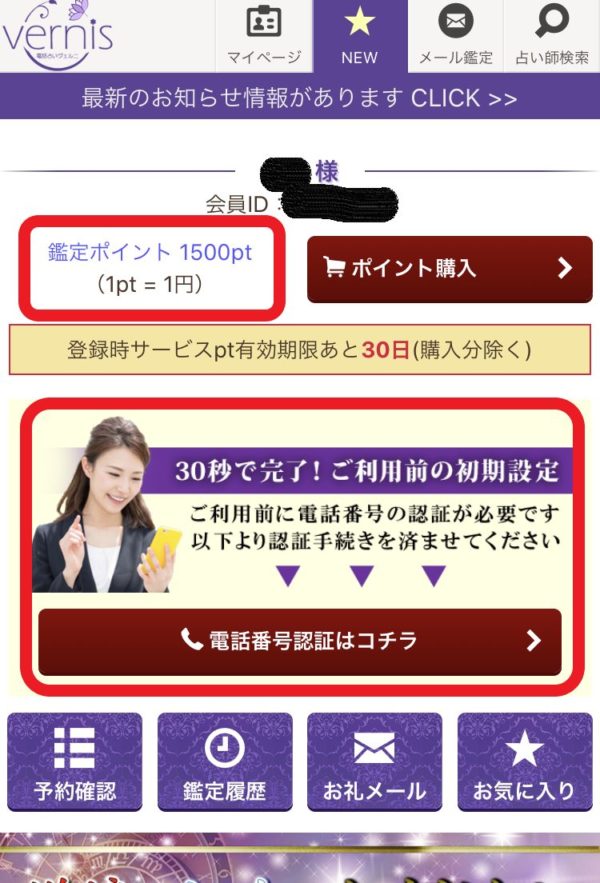Image resolution: width=600 pixels, height=883 pixels.
Task: Open the latest news banner CLICK >>
Action: tap(300, 98)
